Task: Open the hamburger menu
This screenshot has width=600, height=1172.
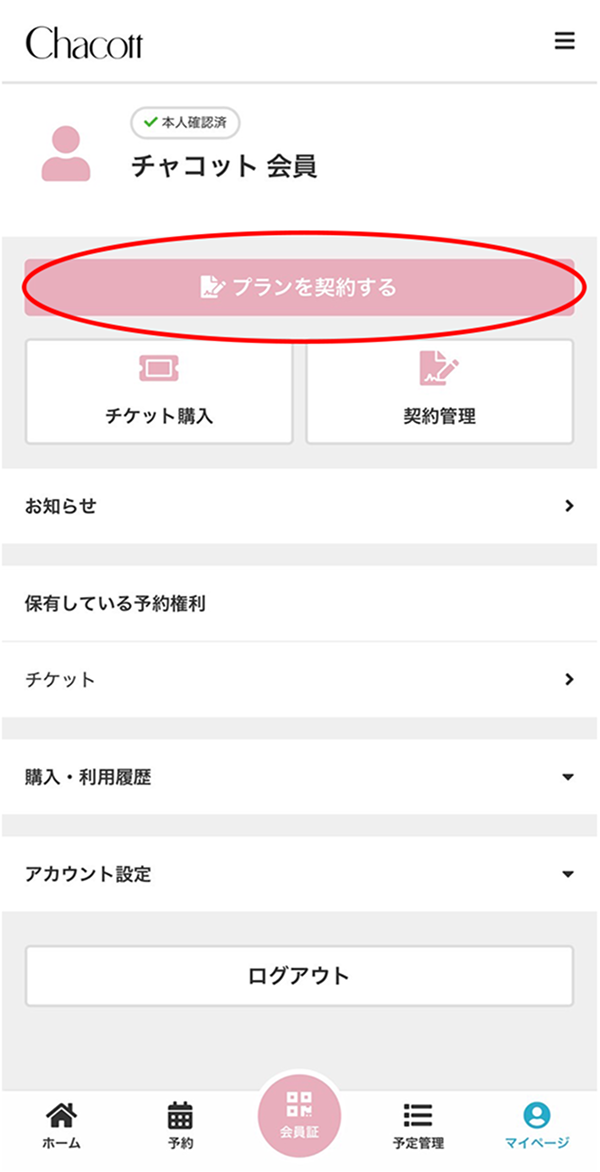Action: pos(565,41)
